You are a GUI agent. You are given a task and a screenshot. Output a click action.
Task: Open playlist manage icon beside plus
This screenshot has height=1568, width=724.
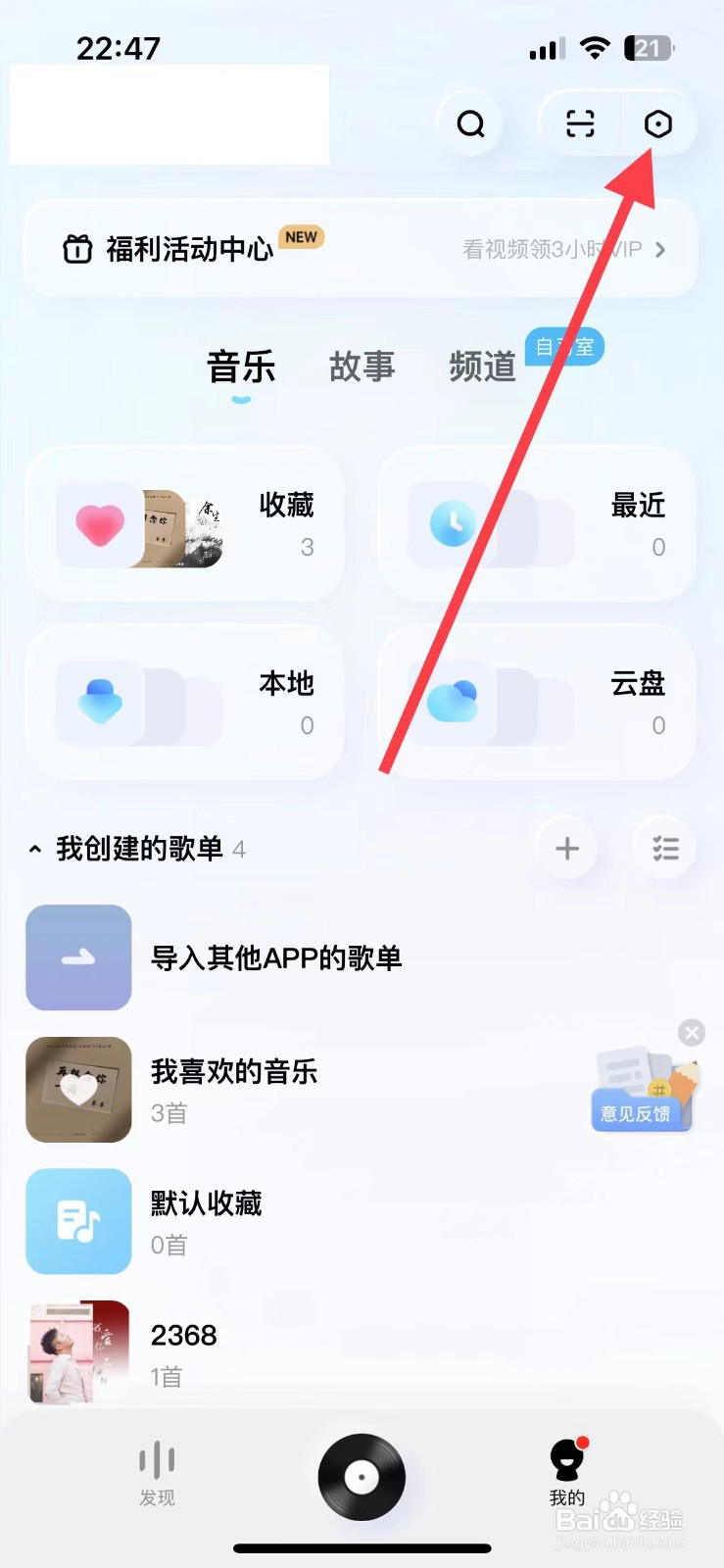(x=664, y=848)
